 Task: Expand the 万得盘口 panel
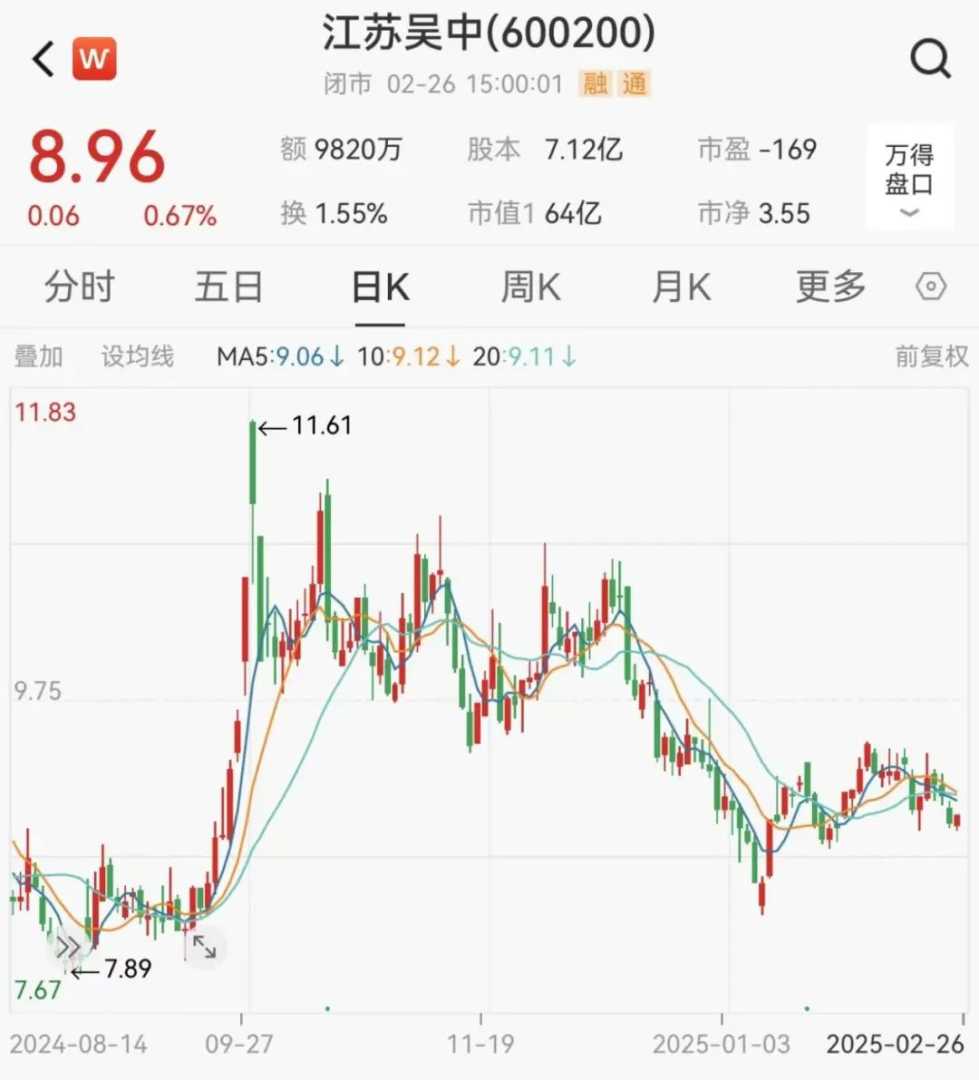coord(909,178)
